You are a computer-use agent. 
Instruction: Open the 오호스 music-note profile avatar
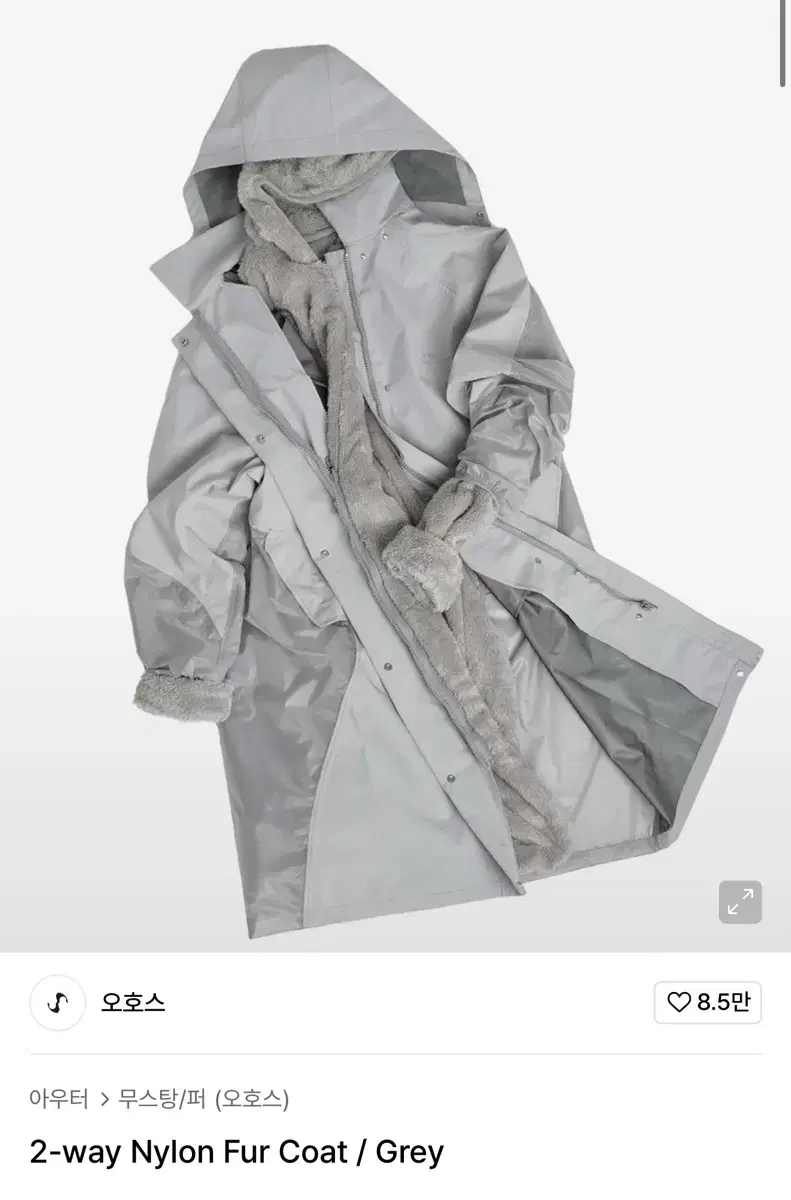tap(57, 1004)
